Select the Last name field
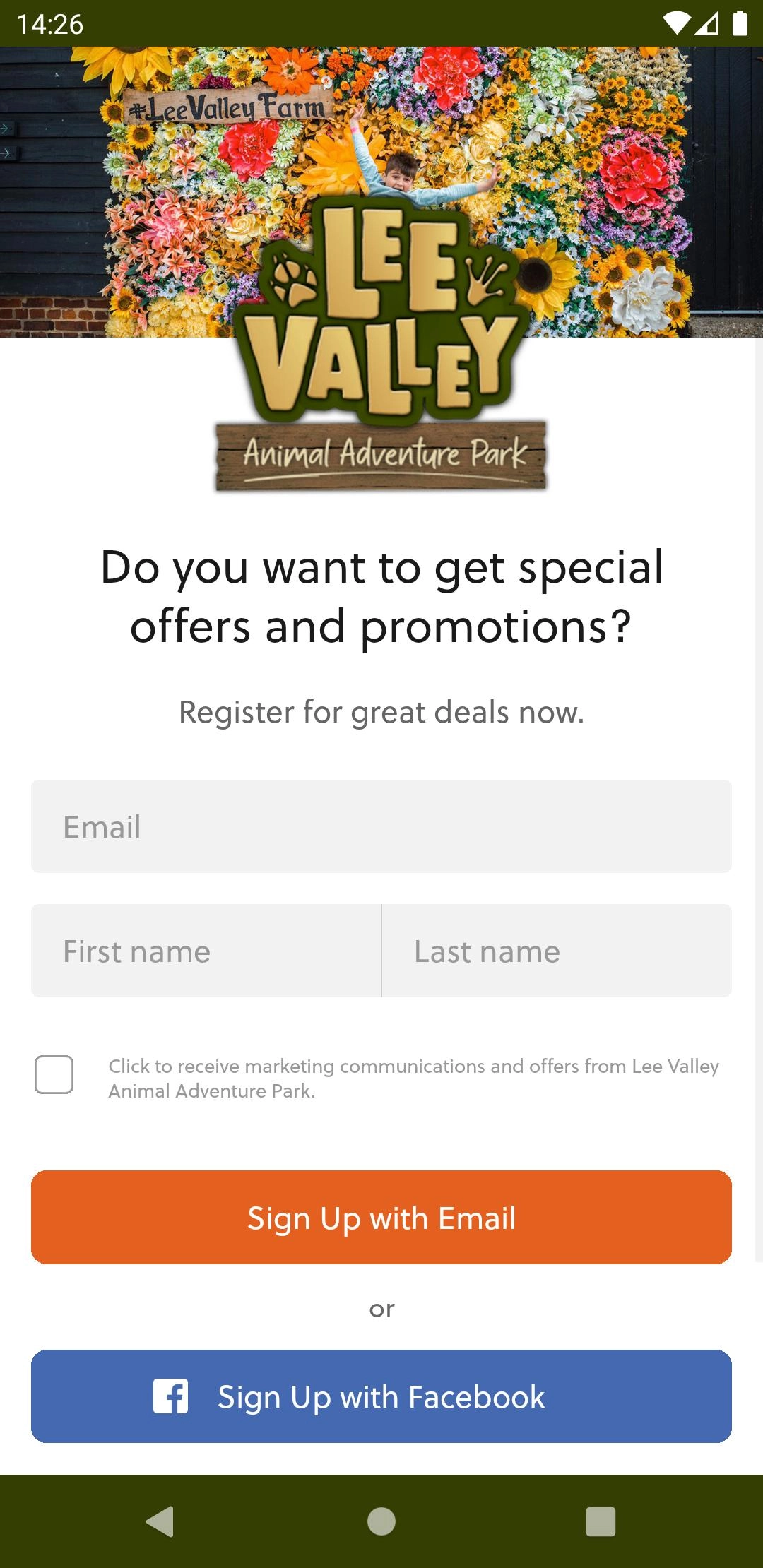Screen dimensions: 763x1568 tap(557, 951)
